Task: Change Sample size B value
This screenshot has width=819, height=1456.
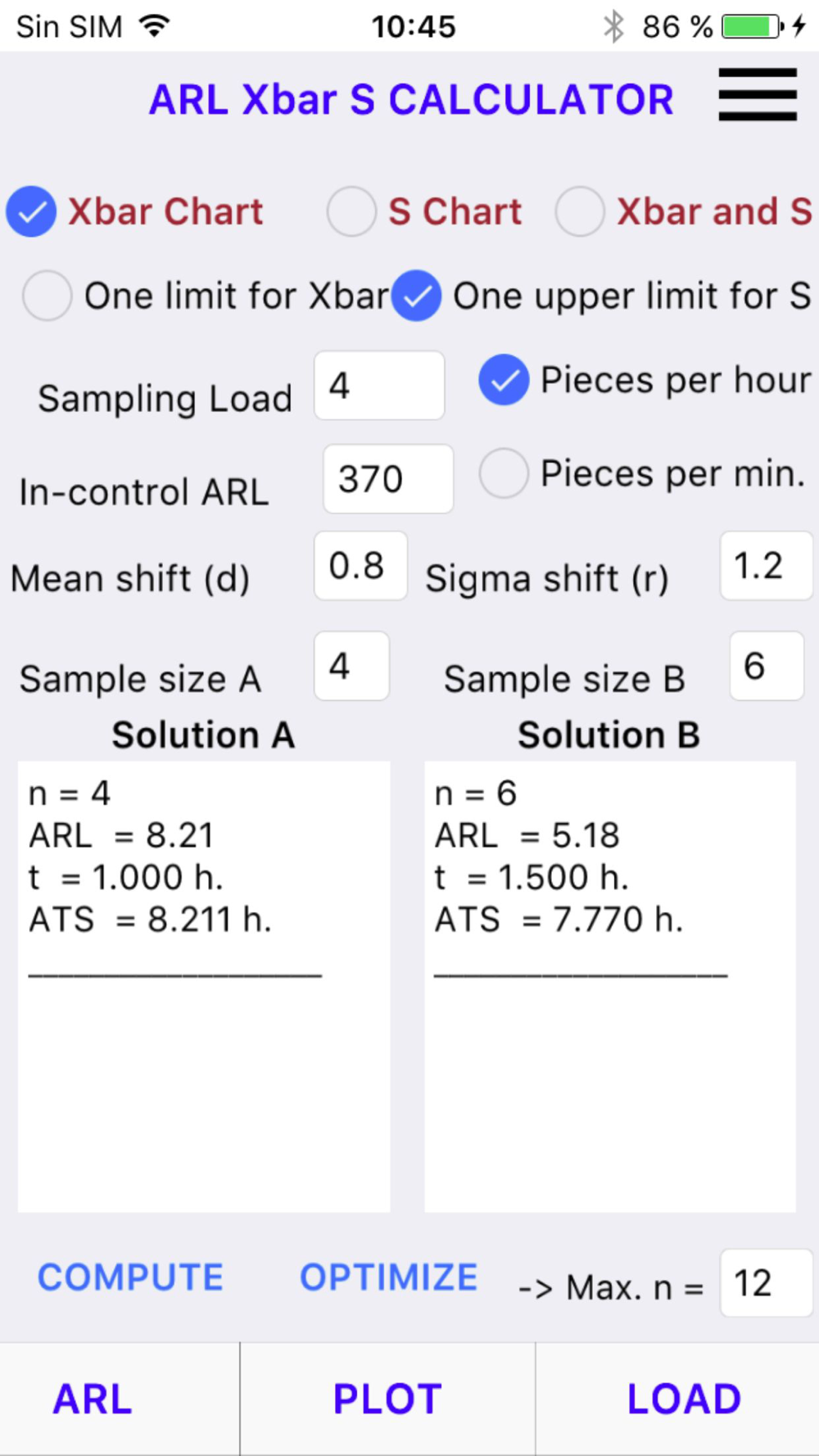Action: point(767,666)
